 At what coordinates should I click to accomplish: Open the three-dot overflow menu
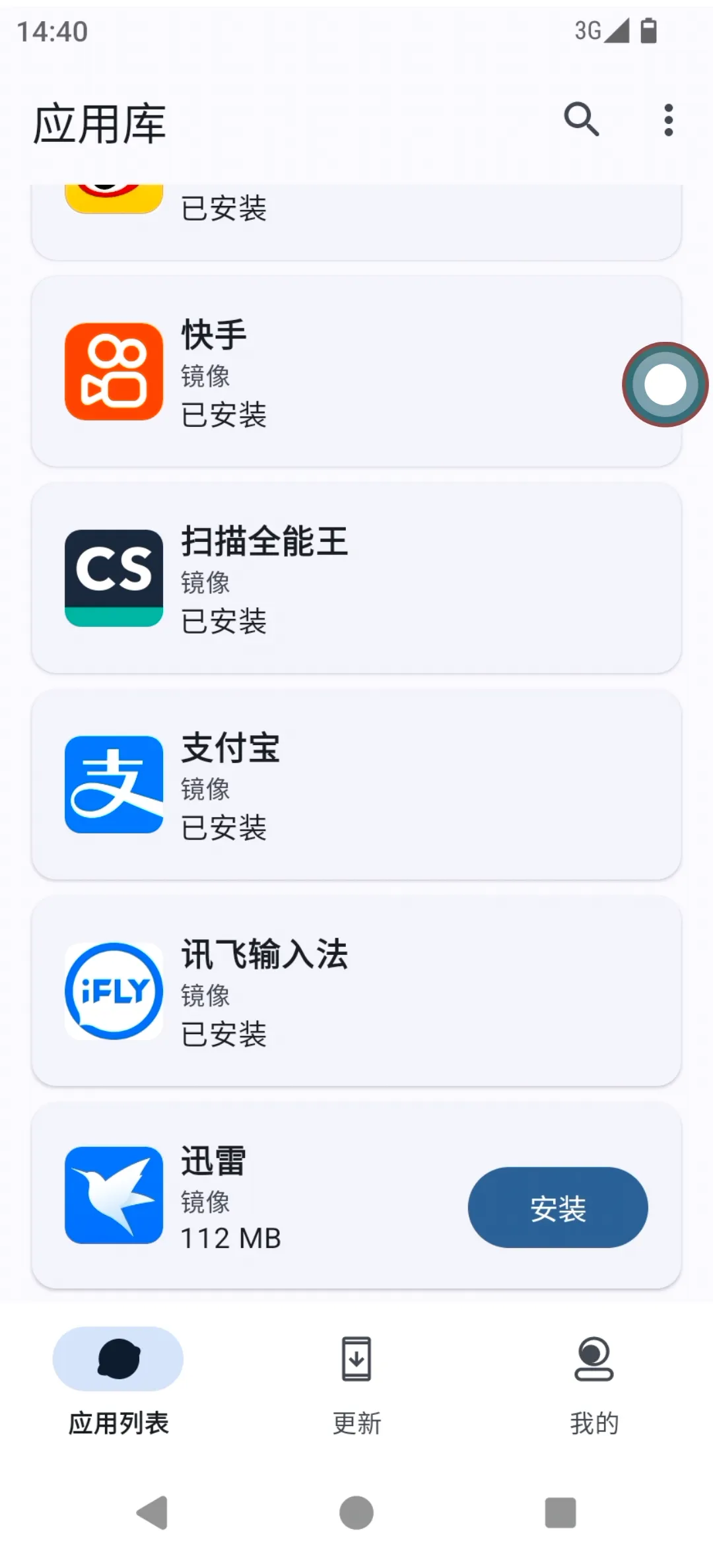(x=667, y=120)
